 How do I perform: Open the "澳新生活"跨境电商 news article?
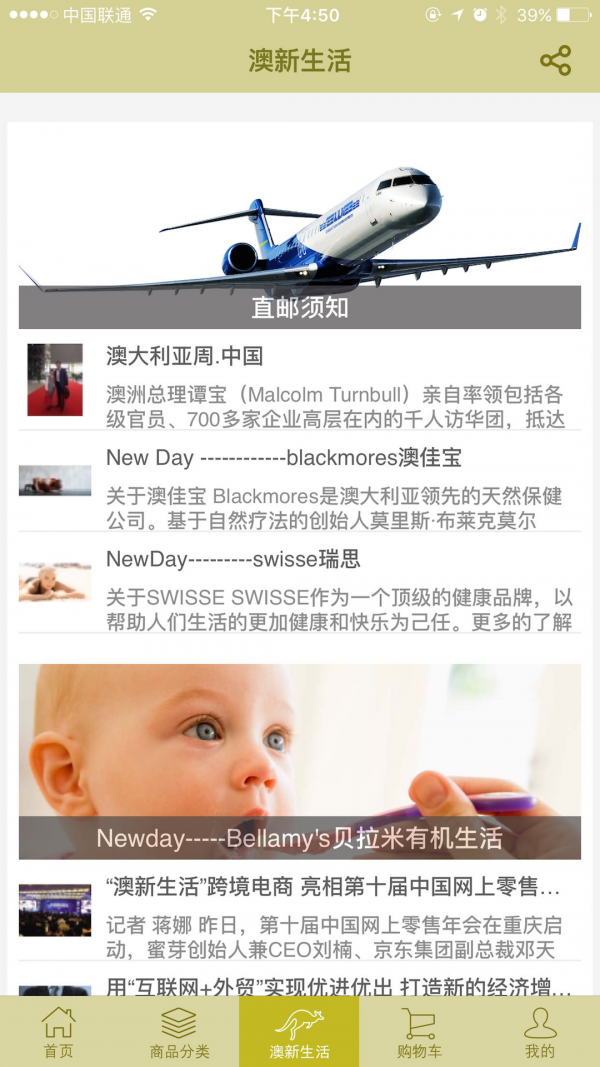point(300,910)
